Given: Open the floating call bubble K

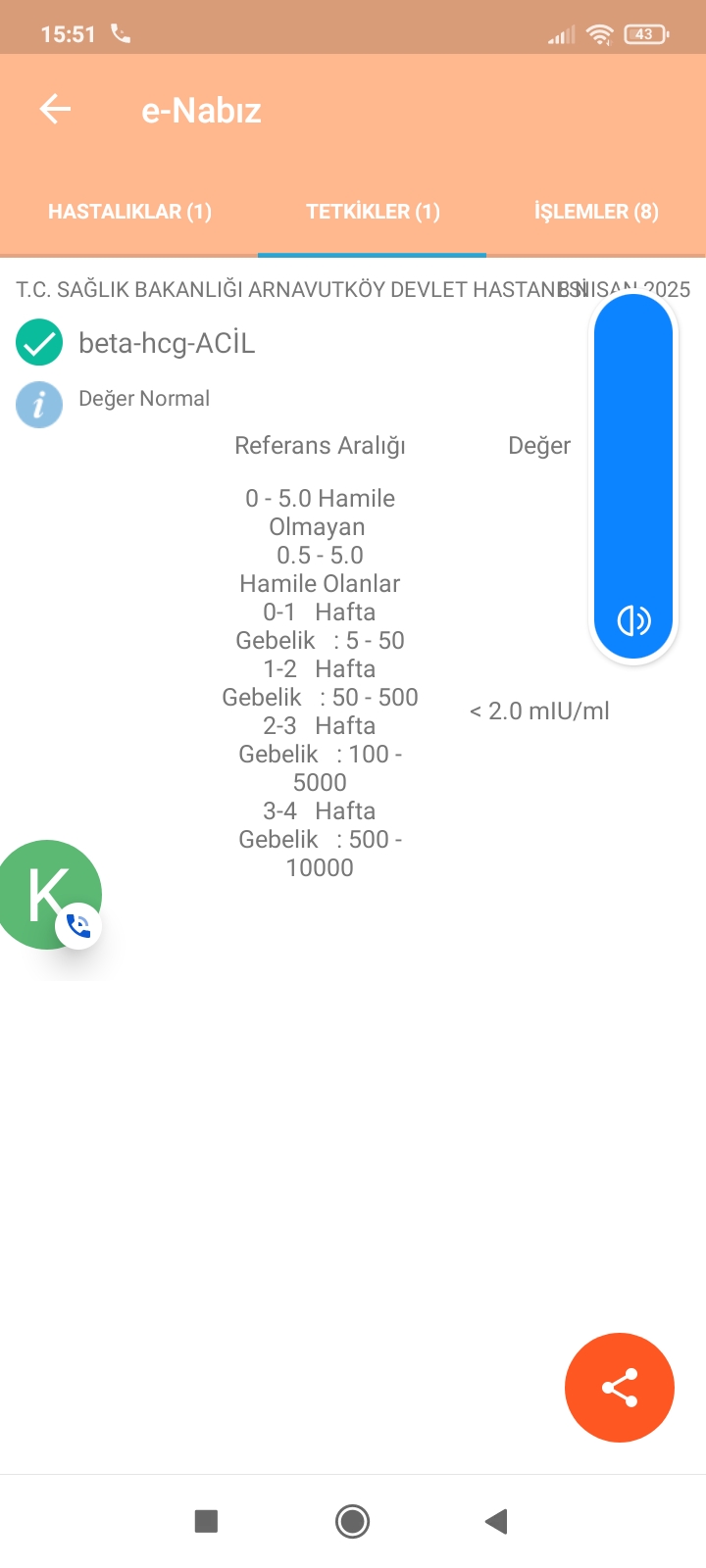Looking at the screenshot, I should click(46, 894).
